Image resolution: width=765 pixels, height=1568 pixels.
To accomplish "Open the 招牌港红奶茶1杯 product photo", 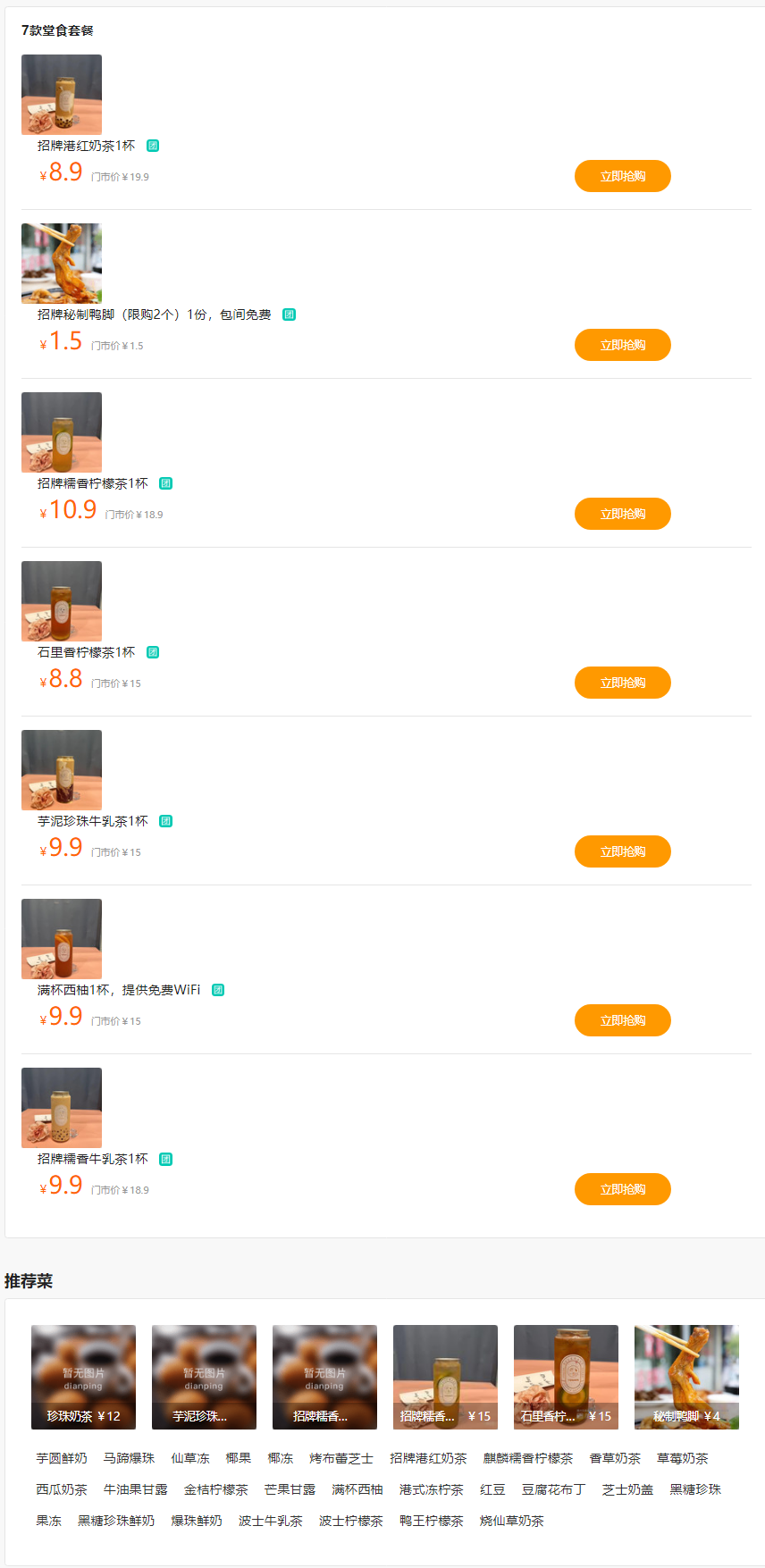I will point(62,95).
